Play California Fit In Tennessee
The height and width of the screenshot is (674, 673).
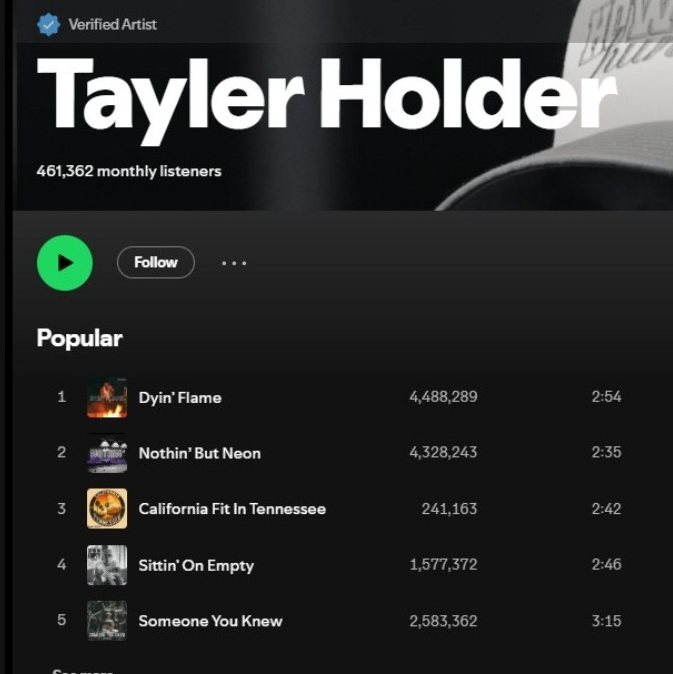coord(231,509)
